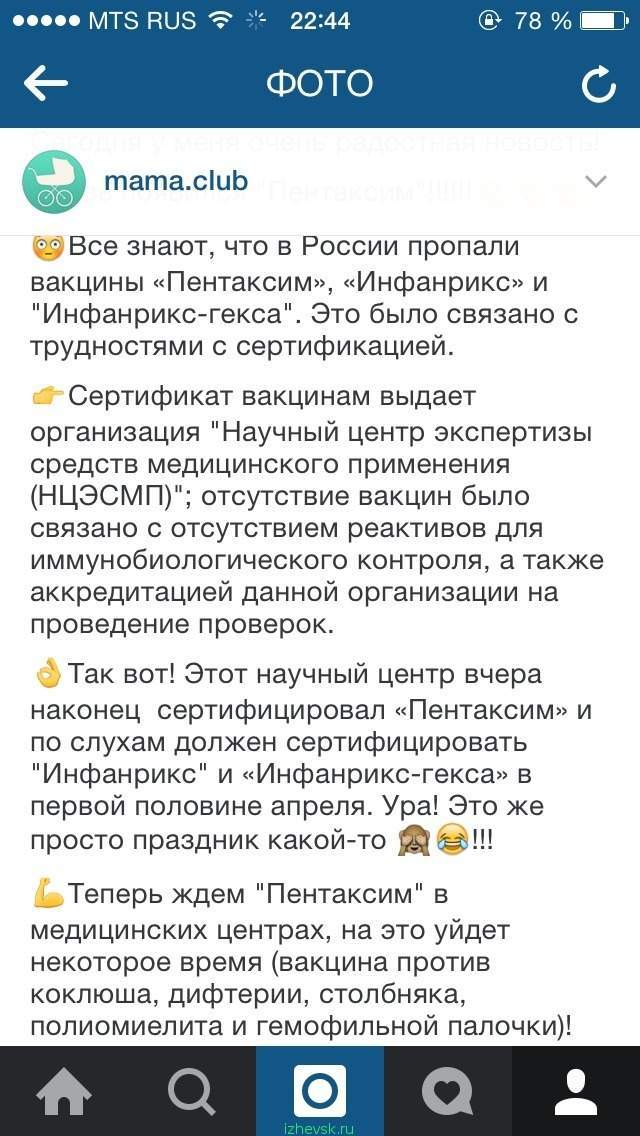Go back using the arrow
This screenshot has height=1136, width=640.
(45, 84)
